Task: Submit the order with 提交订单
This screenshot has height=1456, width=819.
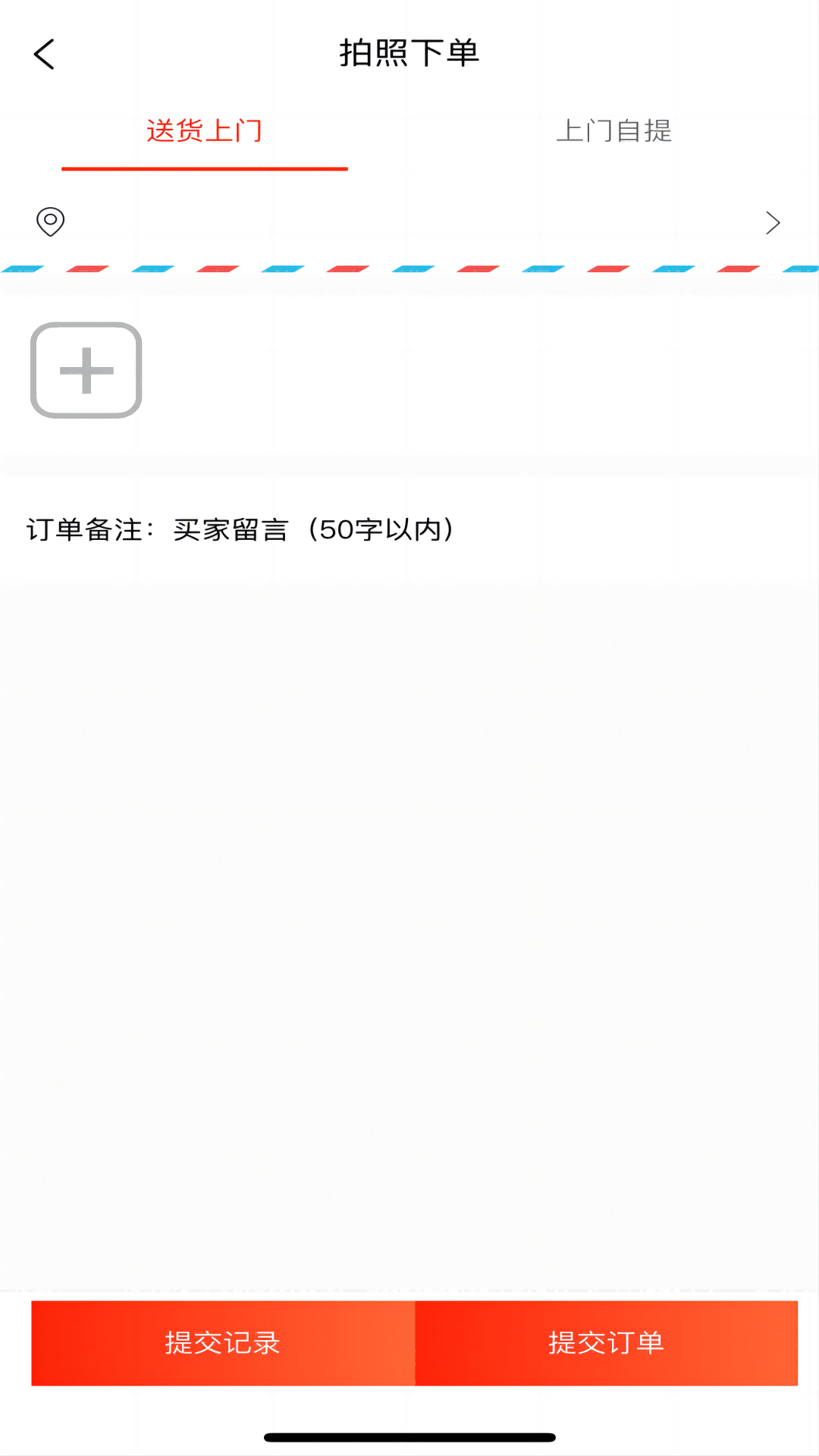Action: (x=606, y=1343)
